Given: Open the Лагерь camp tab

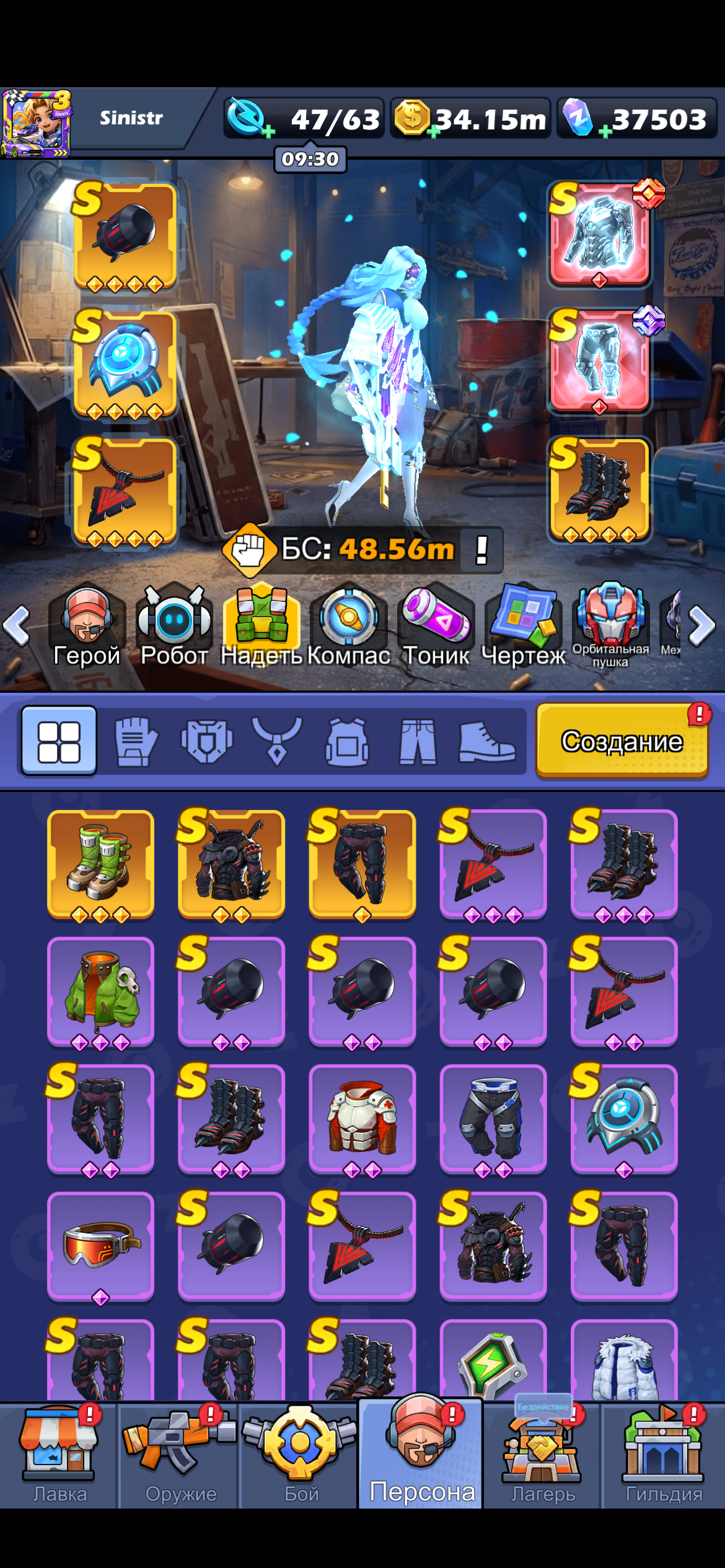Looking at the screenshot, I should (543, 1455).
